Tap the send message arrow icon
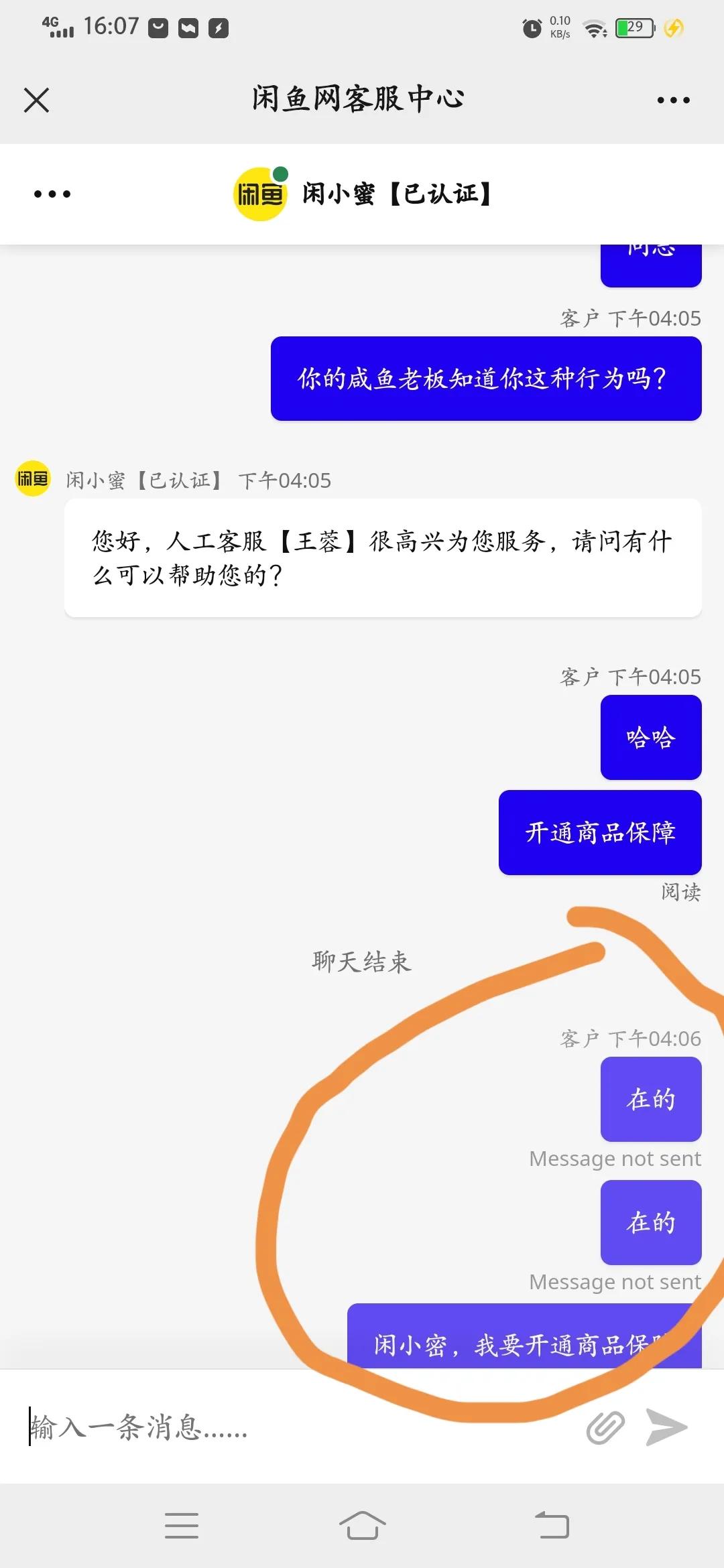Screen dimensions: 724x1568 [666, 1427]
